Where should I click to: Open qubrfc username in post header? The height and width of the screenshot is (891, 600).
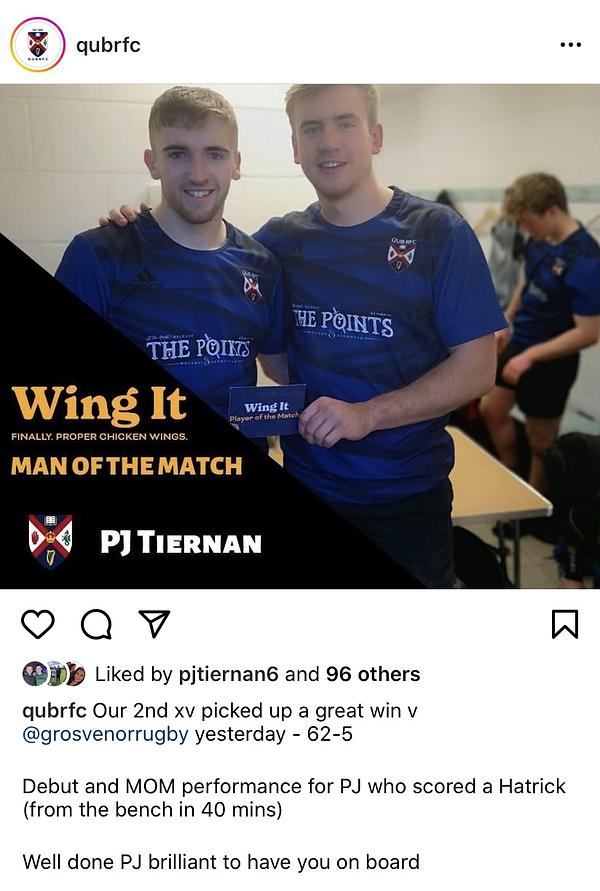click(107, 46)
